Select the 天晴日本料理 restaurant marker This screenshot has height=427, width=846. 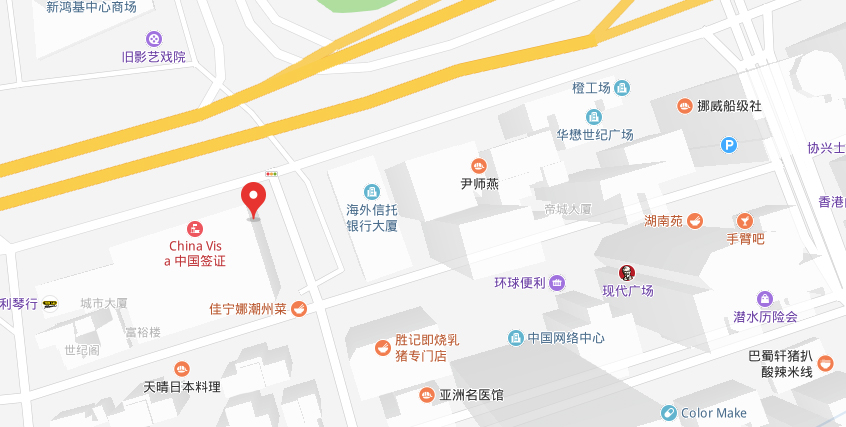pos(181,369)
